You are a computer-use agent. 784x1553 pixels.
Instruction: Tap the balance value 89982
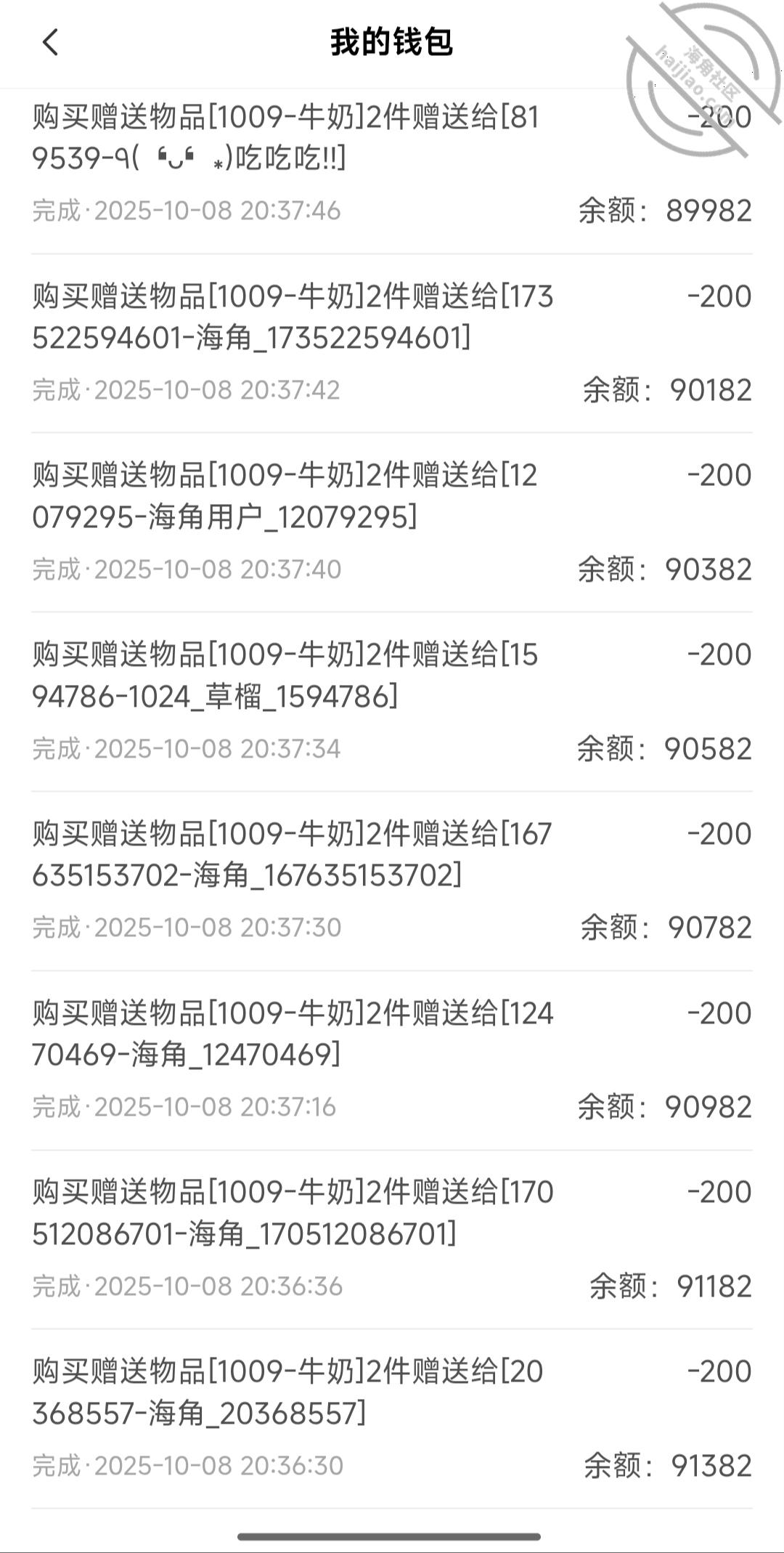click(x=708, y=207)
